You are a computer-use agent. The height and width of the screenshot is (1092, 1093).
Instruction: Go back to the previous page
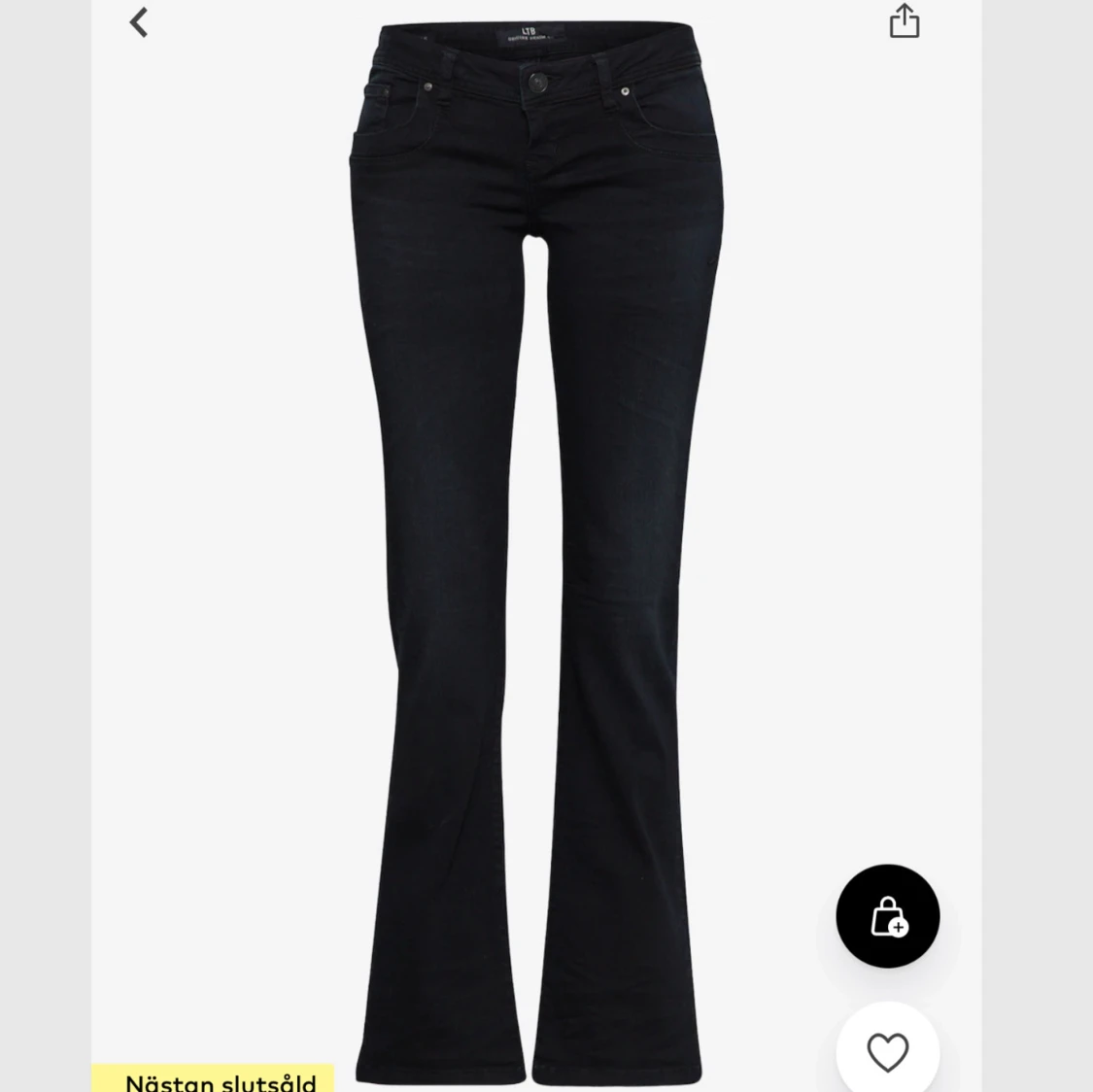coord(139,22)
